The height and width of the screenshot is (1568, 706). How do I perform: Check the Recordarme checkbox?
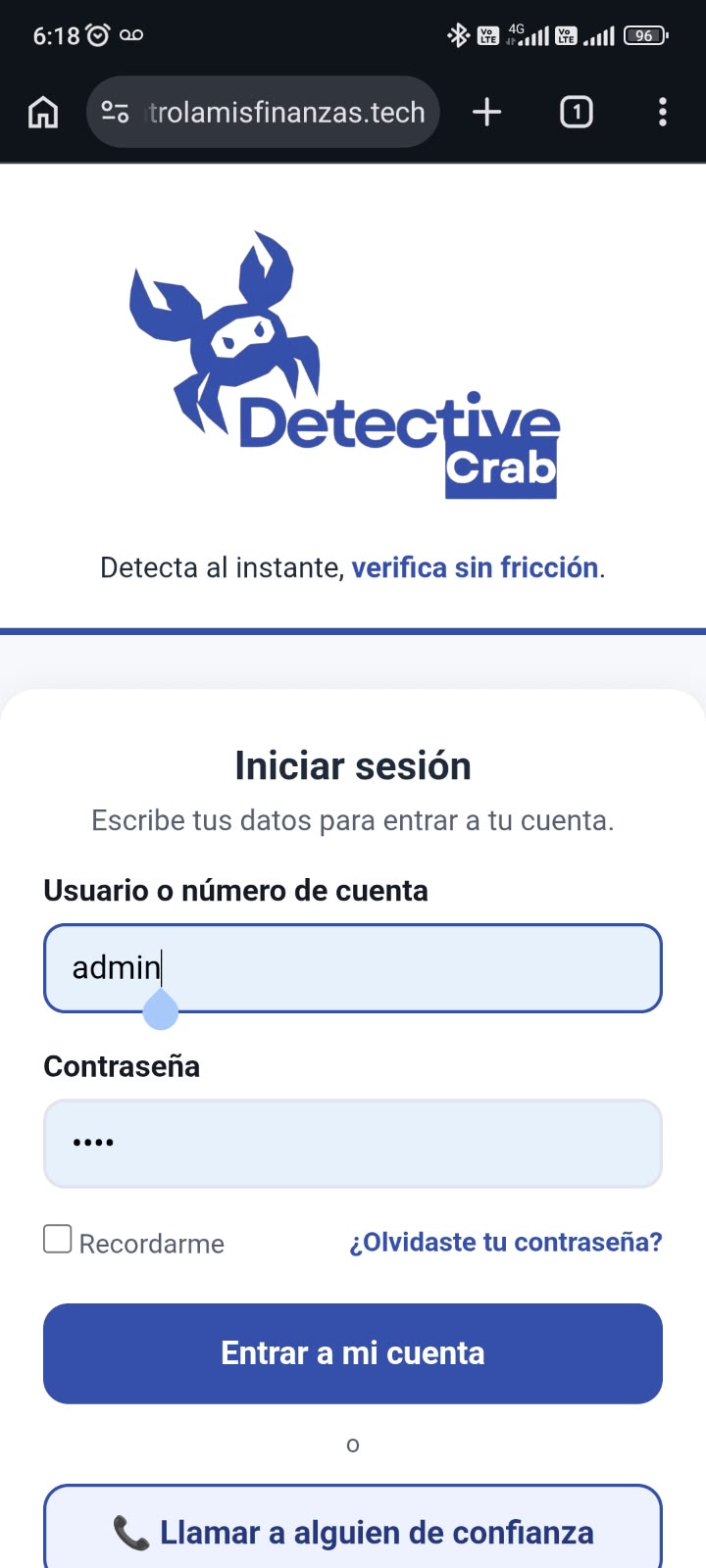[x=58, y=1239]
